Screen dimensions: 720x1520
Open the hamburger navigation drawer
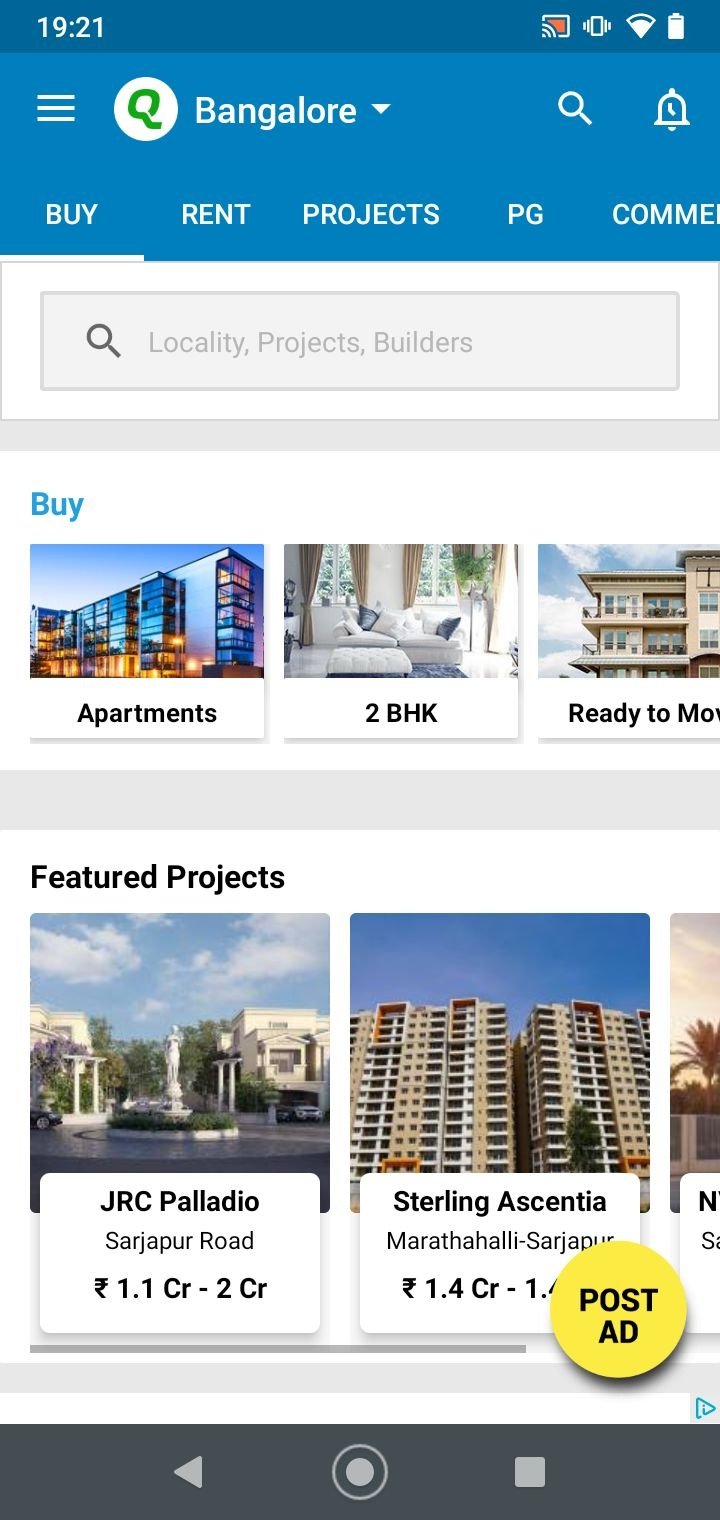[x=56, y=109]
